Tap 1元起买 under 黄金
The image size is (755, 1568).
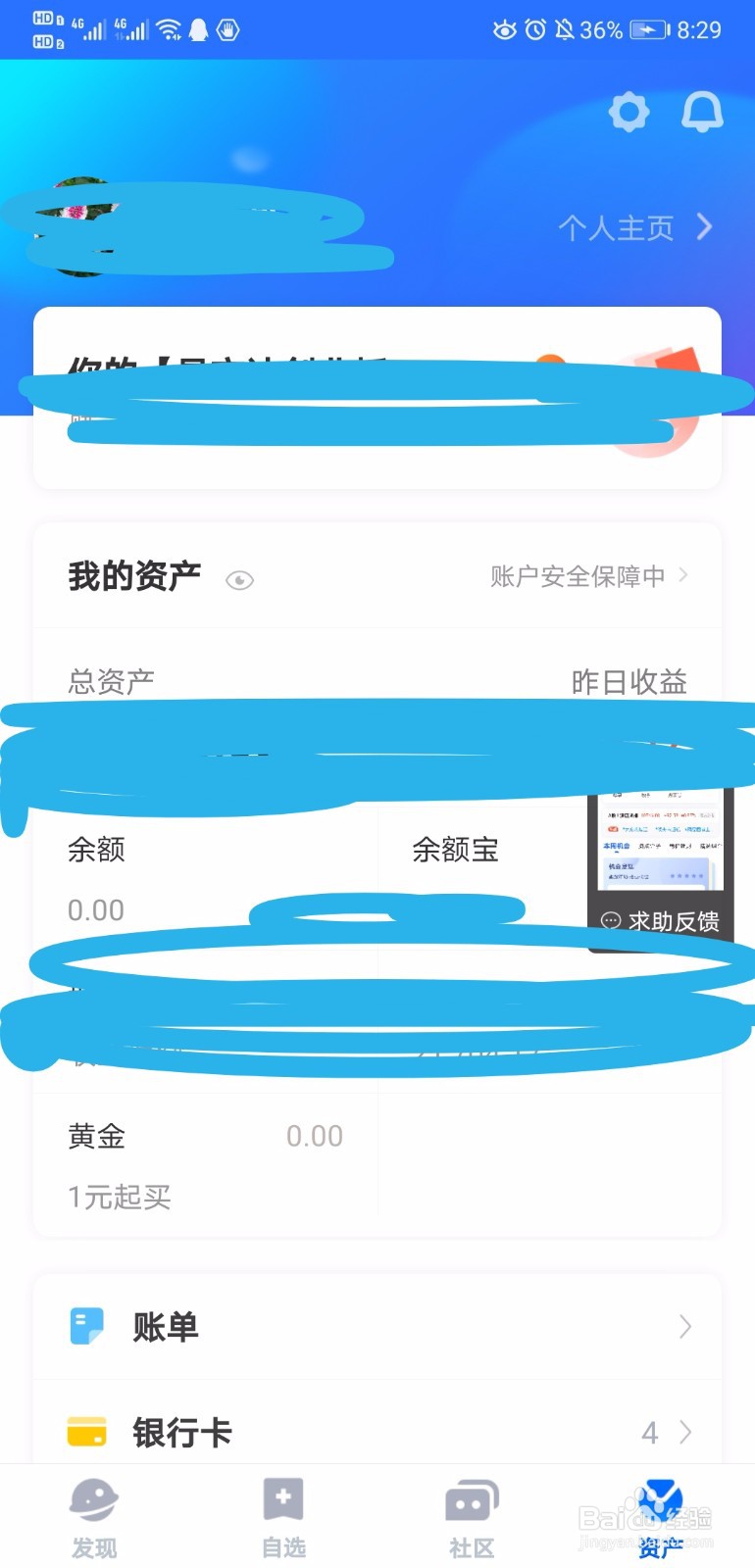coord(119,1197)
